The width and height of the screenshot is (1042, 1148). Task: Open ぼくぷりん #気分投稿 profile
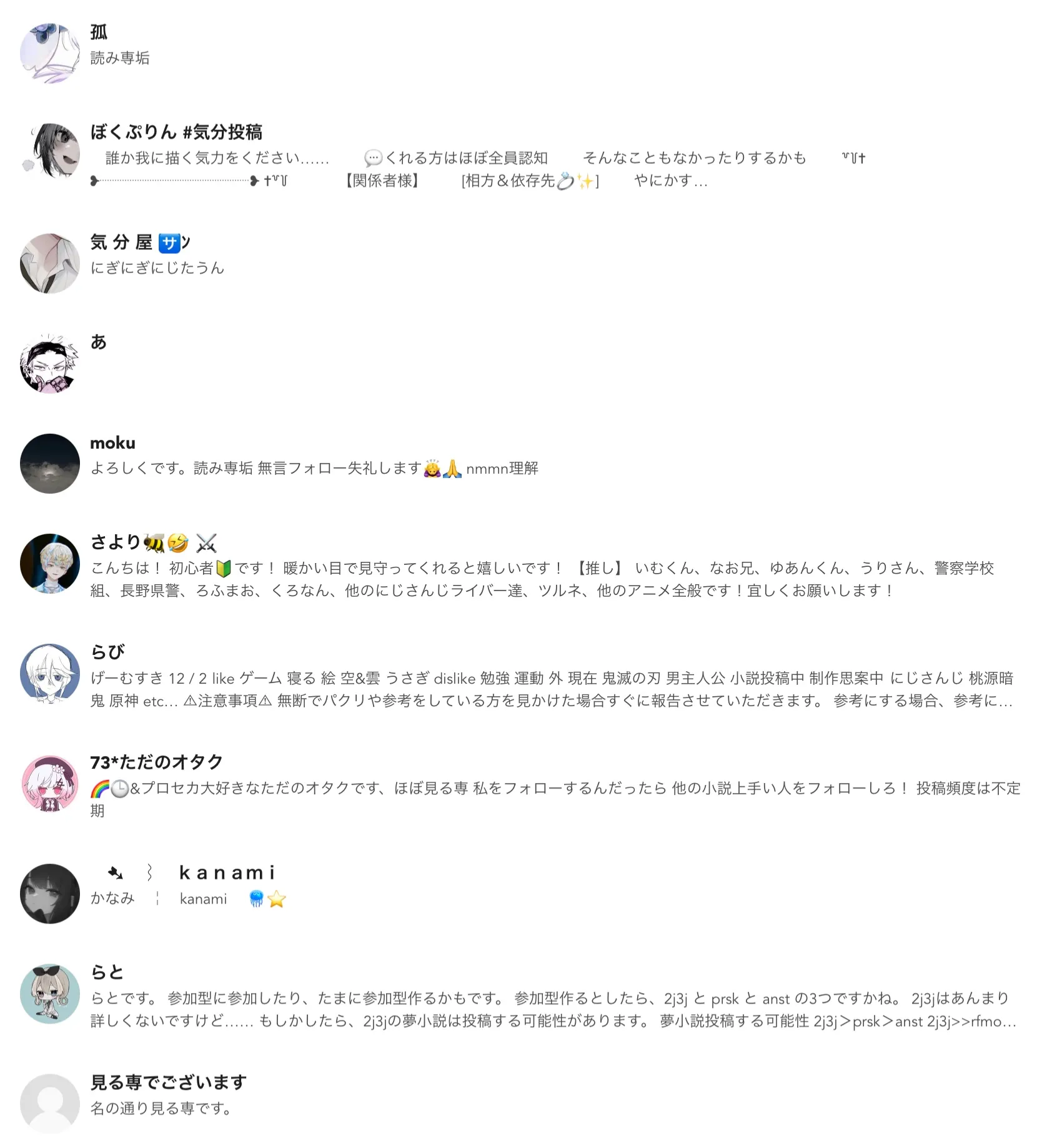point(176,132)
